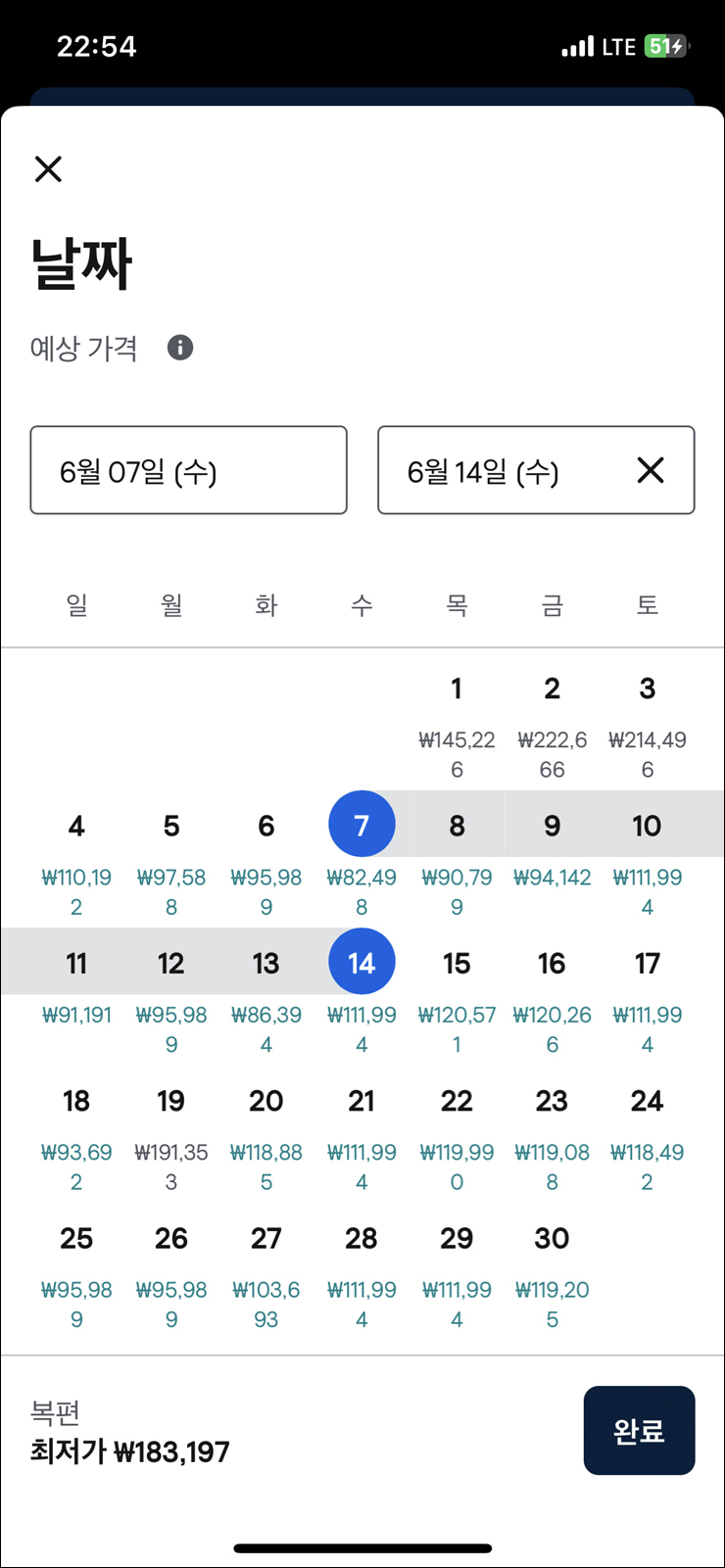Choose June 7 as the date
The height and width of the screenshot is (1568, 725).
tap(362, 825)
